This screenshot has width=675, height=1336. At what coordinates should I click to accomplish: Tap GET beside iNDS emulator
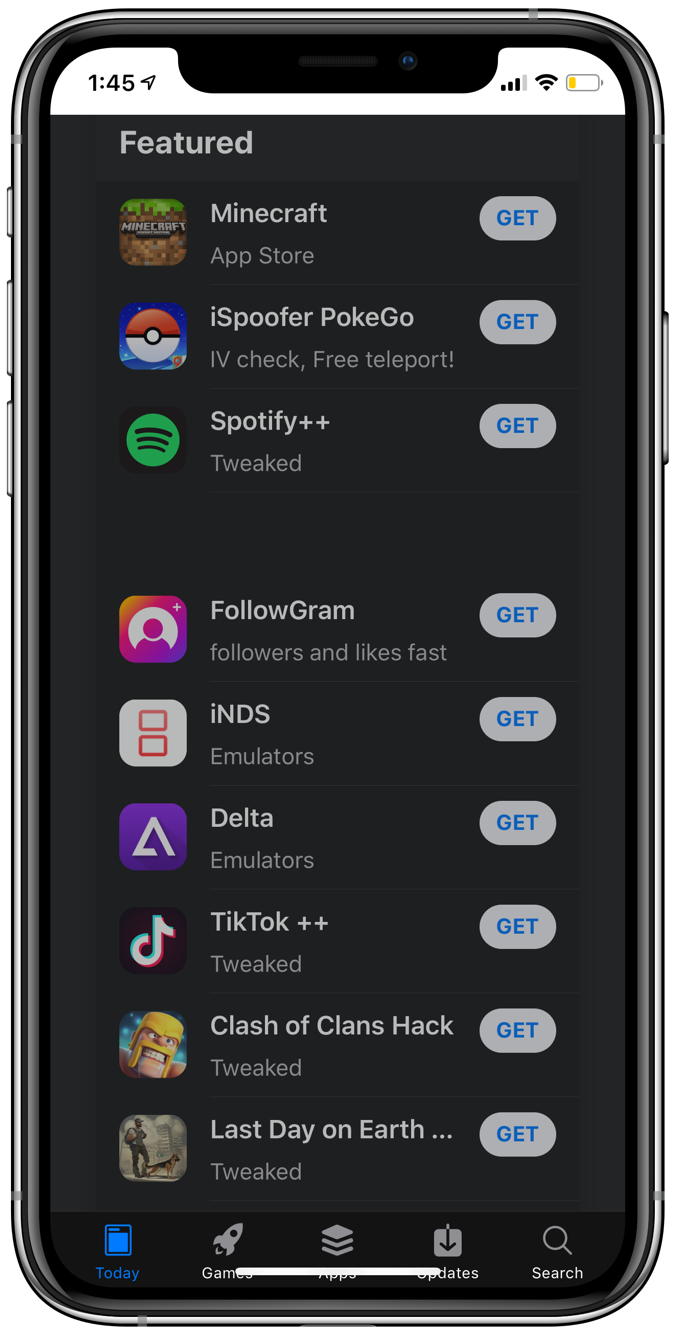(x=517, y=719)
